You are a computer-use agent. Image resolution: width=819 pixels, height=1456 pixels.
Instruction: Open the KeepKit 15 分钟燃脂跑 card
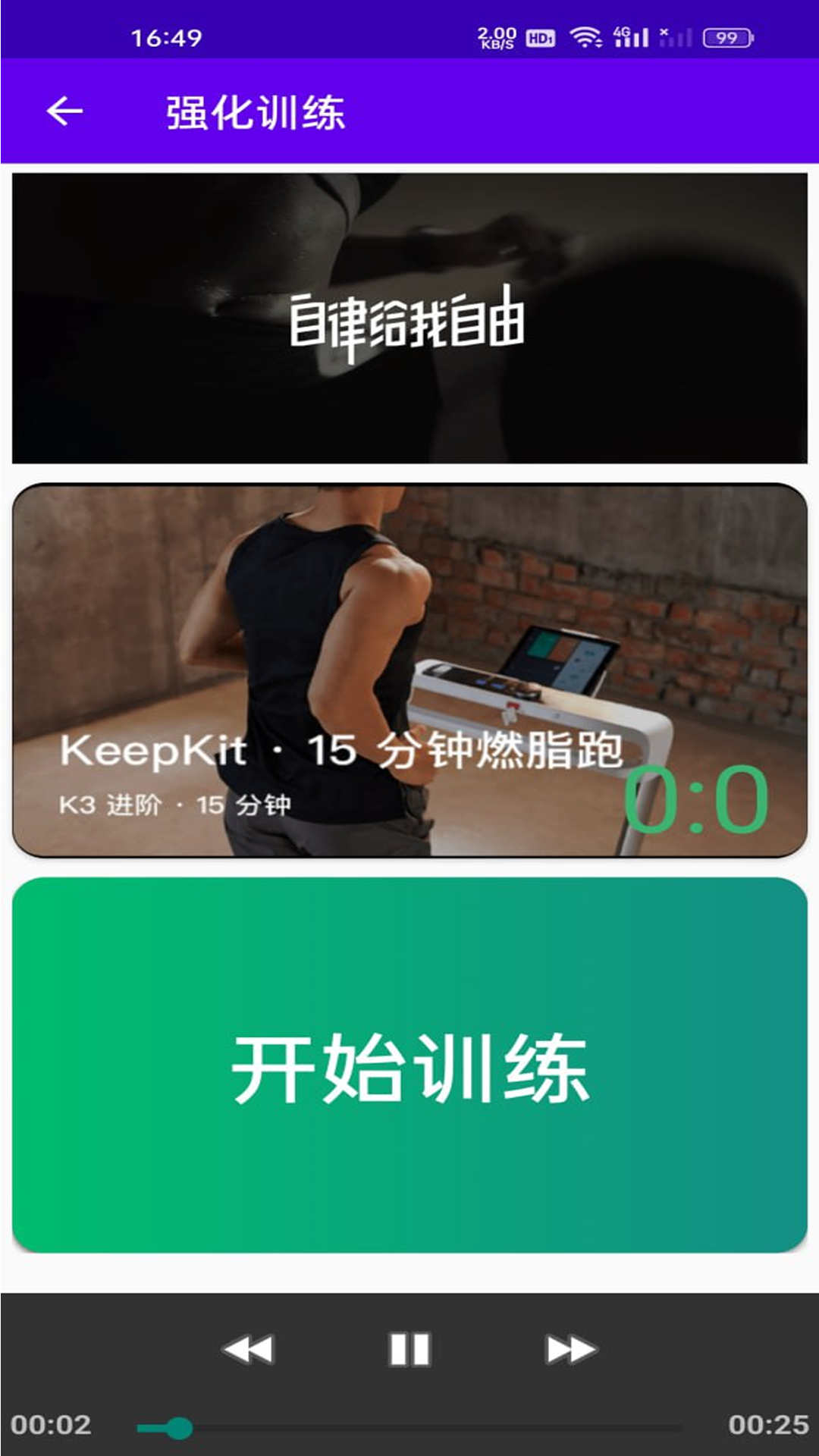[x=409, y=670]
